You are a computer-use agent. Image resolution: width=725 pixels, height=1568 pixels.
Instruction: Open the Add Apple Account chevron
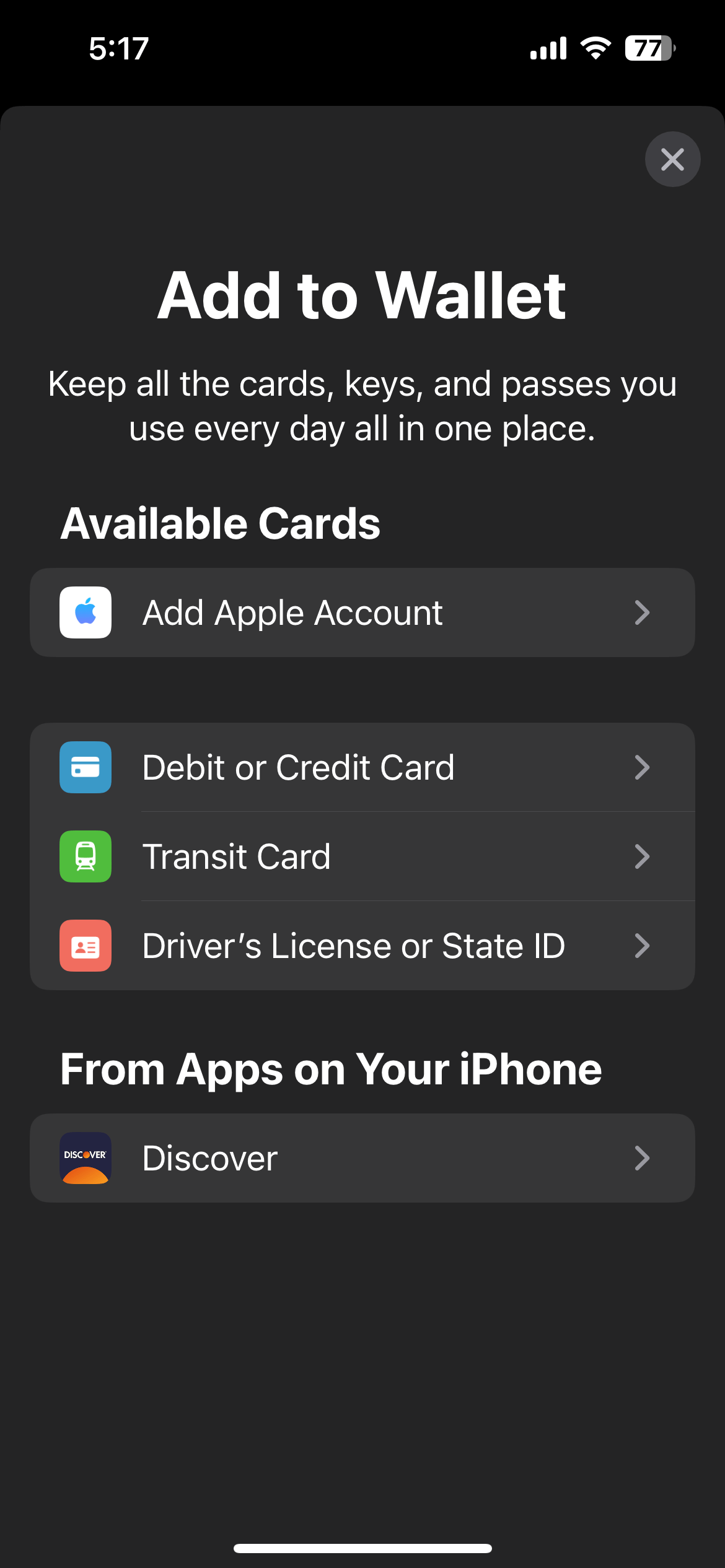[643, 612]
